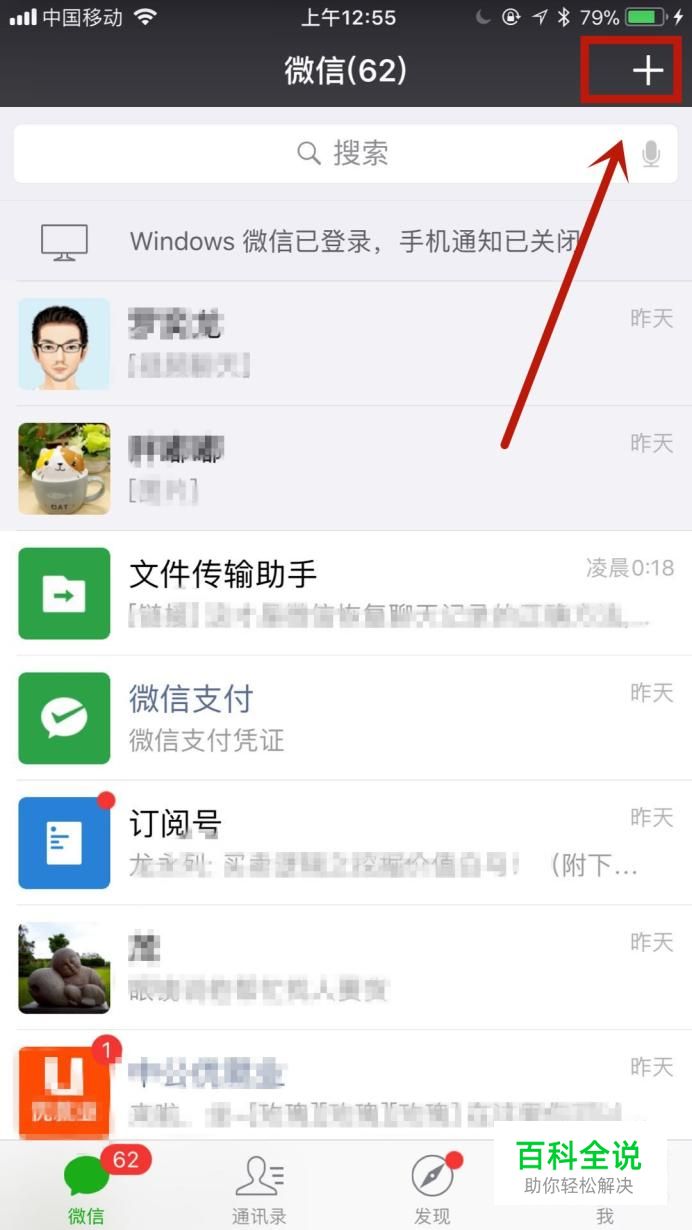
Task: Open the chat with the orange U avatar
Action: point(345,1090)
